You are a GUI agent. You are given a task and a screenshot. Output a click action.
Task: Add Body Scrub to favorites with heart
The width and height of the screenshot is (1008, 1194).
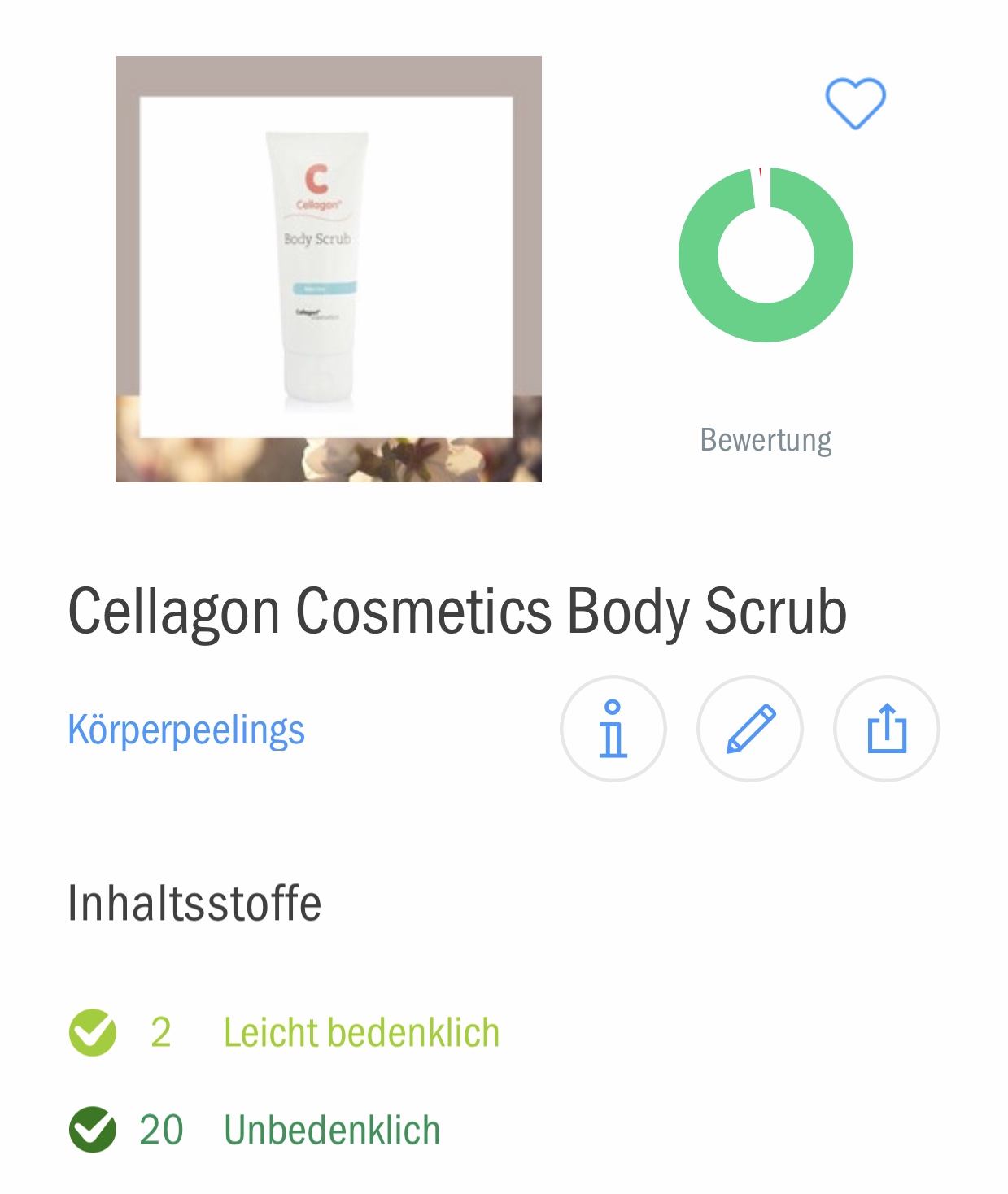(855, 103)
